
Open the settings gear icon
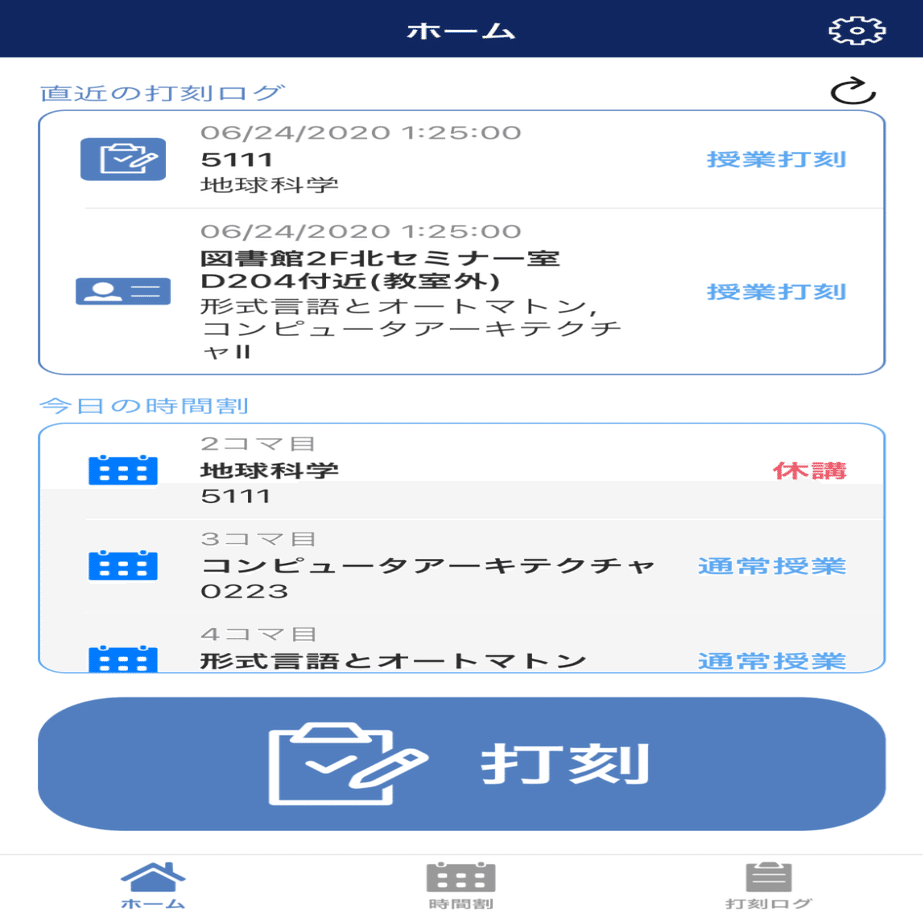pos(857,30)
